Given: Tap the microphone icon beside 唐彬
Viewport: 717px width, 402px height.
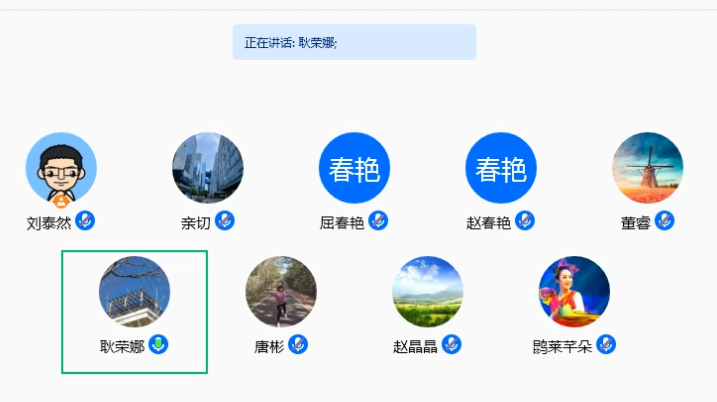Looking at the screenshot, I should pyautogui.click(x=298, y=345).
